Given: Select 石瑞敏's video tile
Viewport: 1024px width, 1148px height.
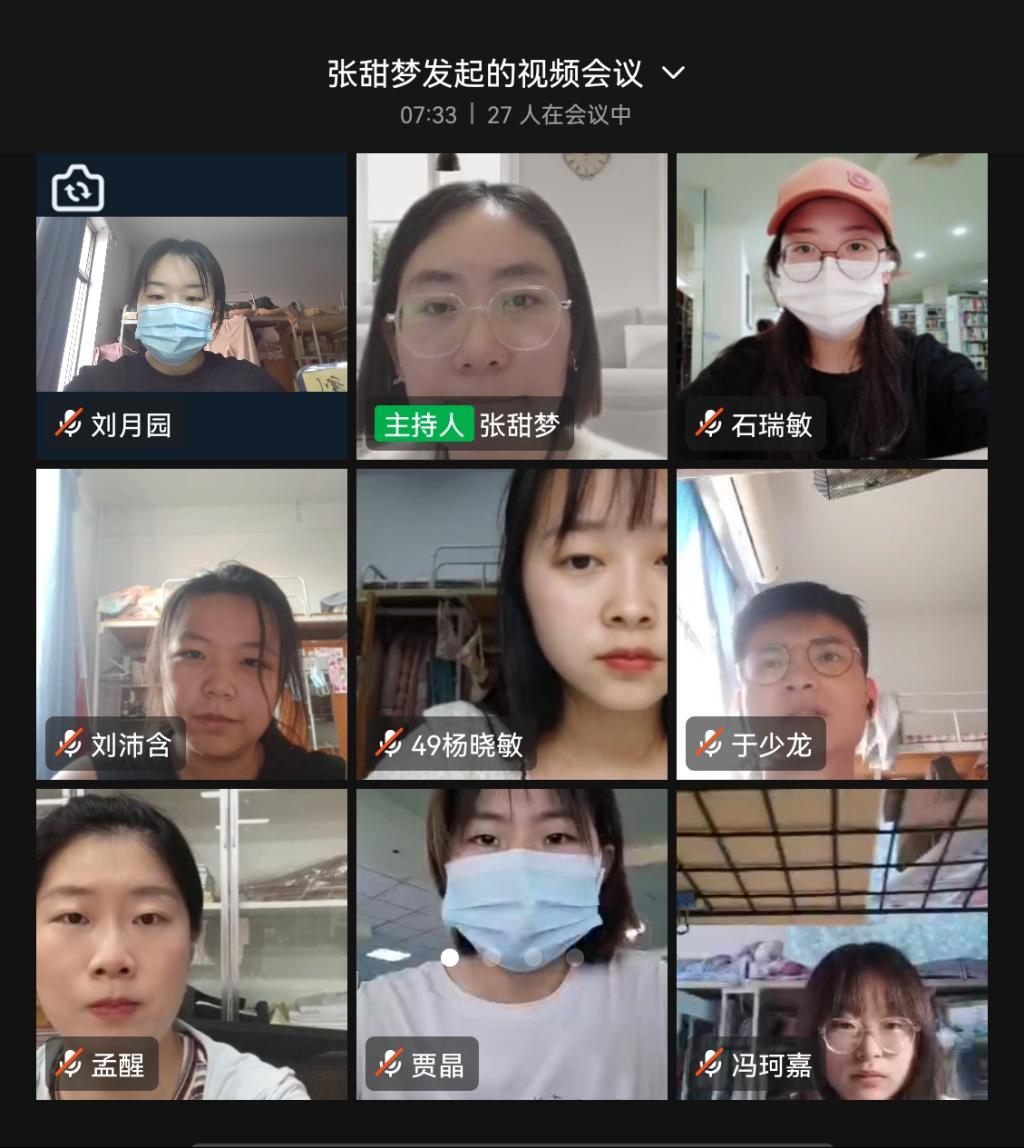Looking at the screenshot, I should coord(831,305).
